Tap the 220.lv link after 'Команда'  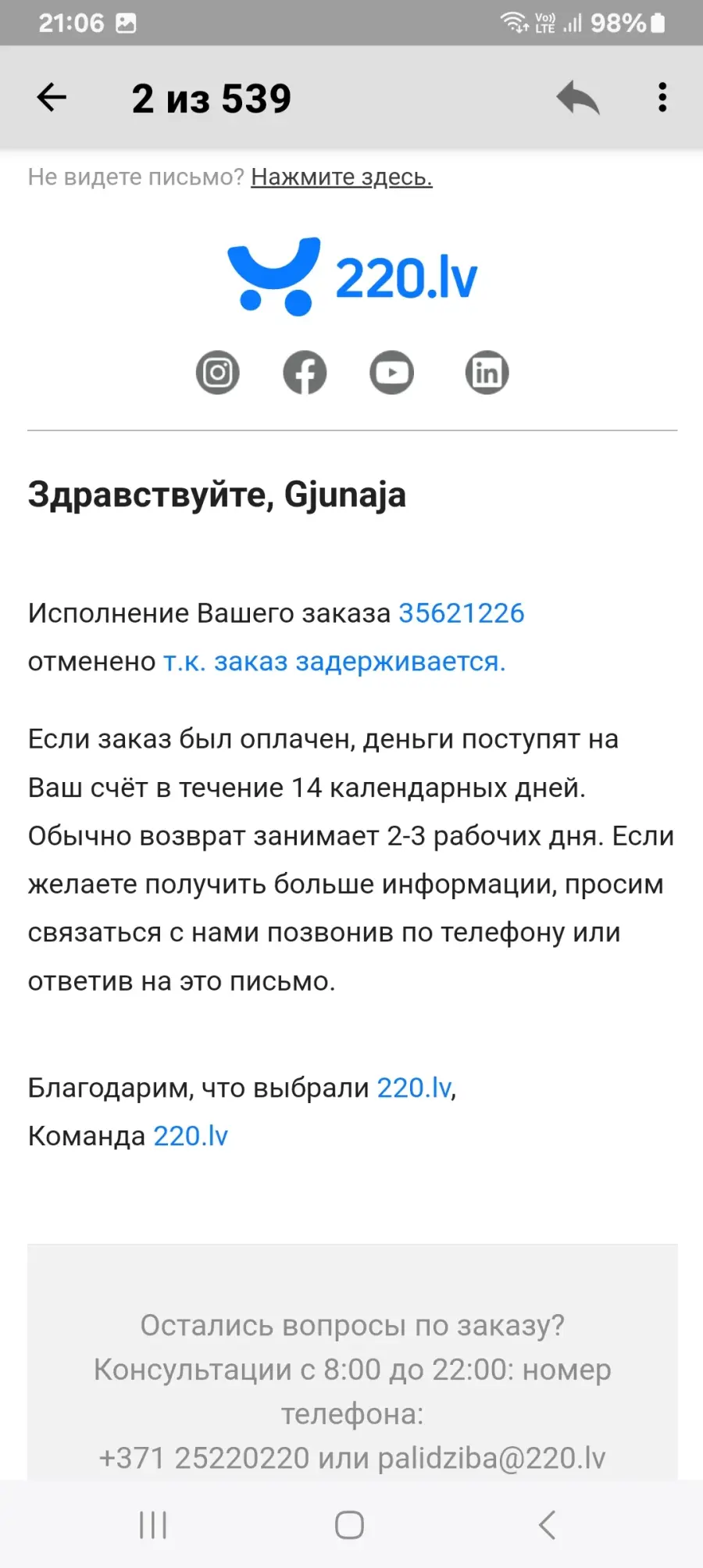pos(191,1136)
